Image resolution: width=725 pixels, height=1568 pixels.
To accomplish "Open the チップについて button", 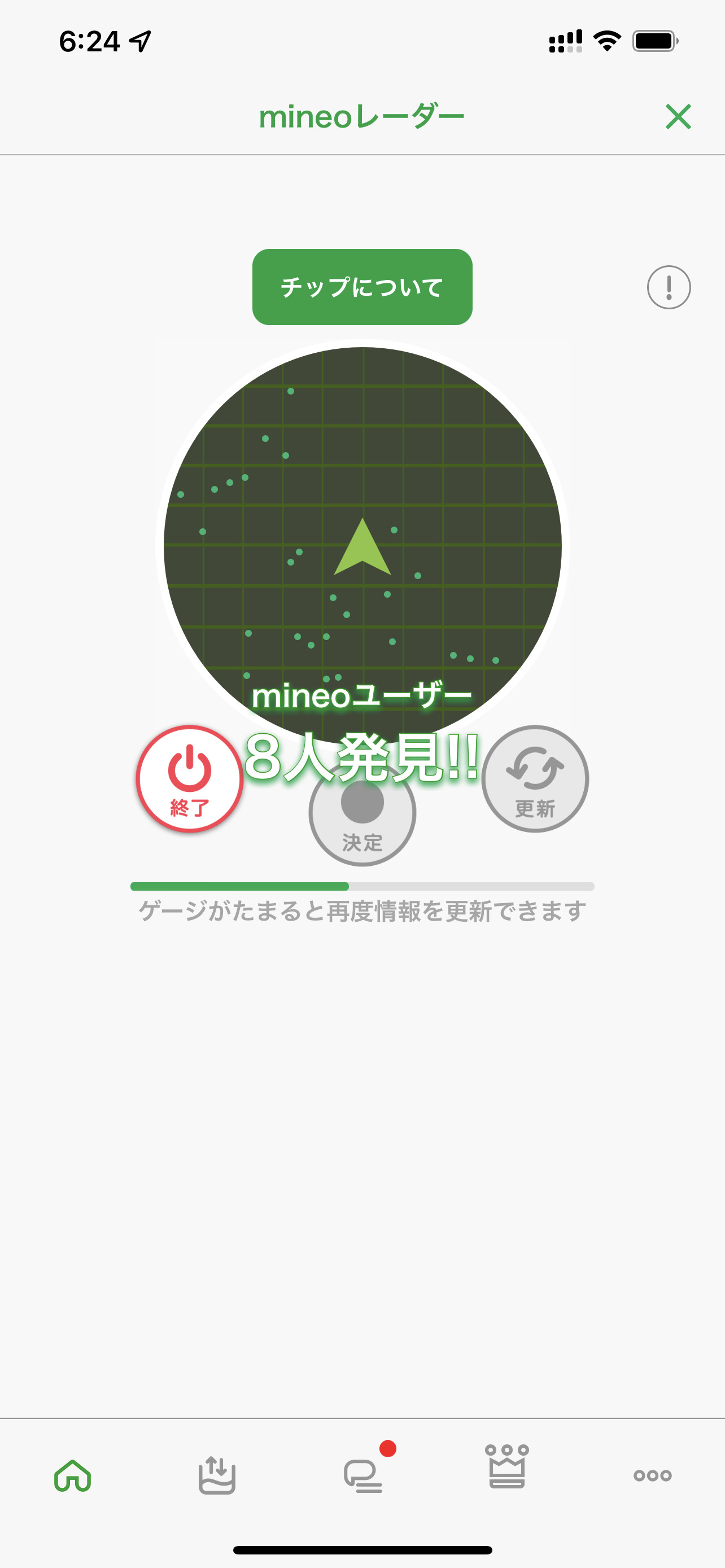I will [362, 287].
